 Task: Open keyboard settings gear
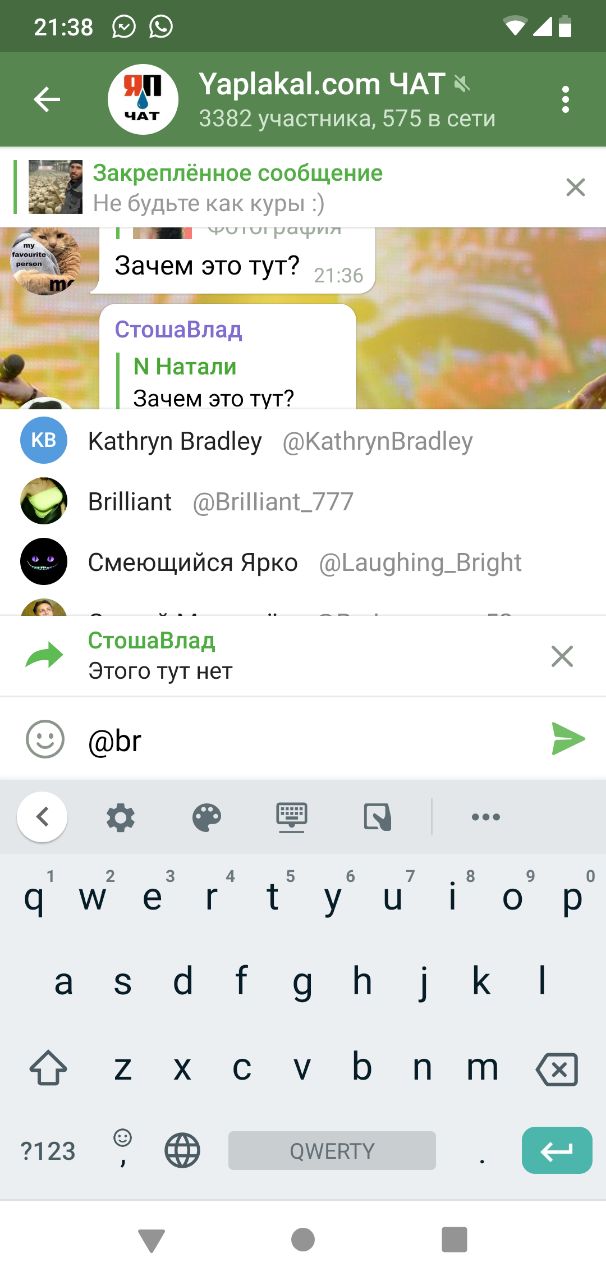click(121, 818)
